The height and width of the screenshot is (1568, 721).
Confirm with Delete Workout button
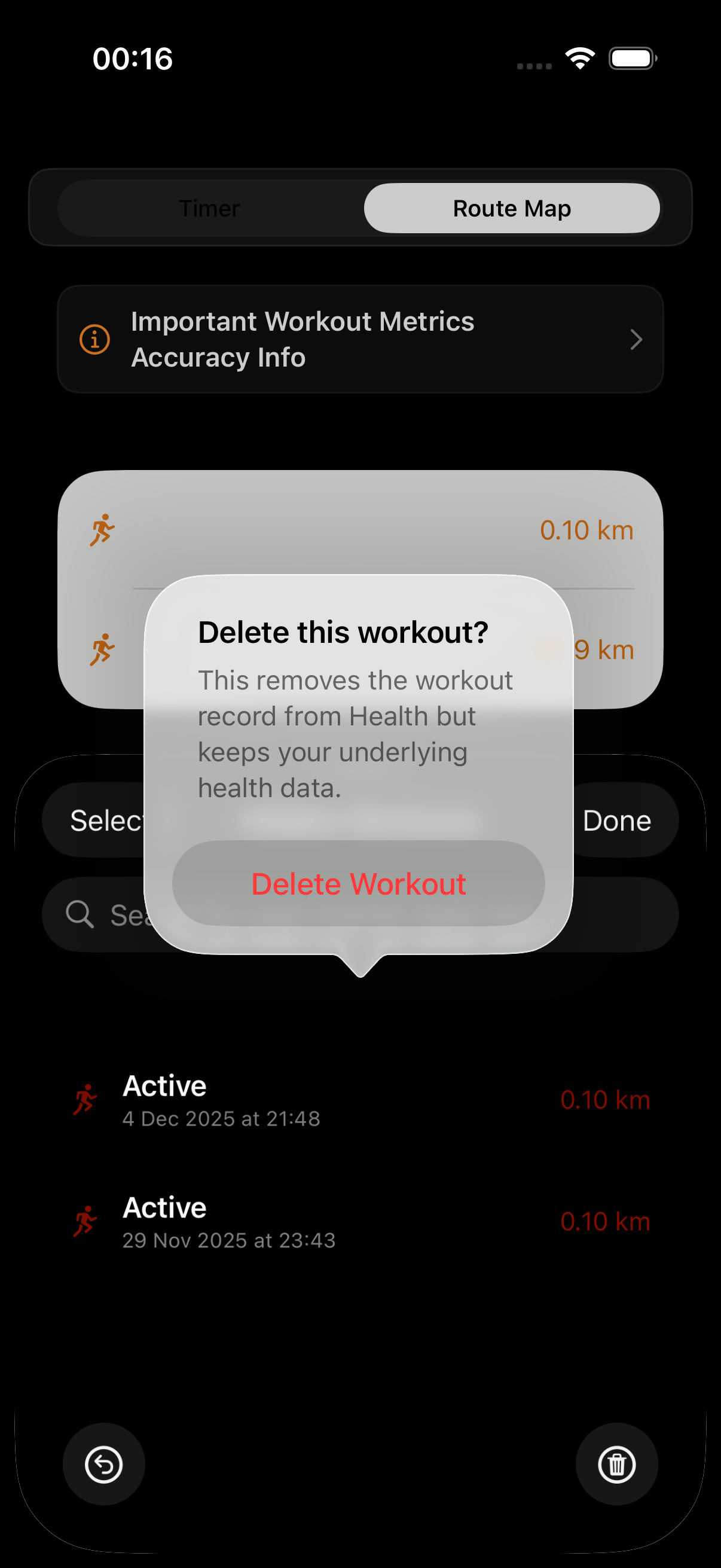(x=358, y=883)
